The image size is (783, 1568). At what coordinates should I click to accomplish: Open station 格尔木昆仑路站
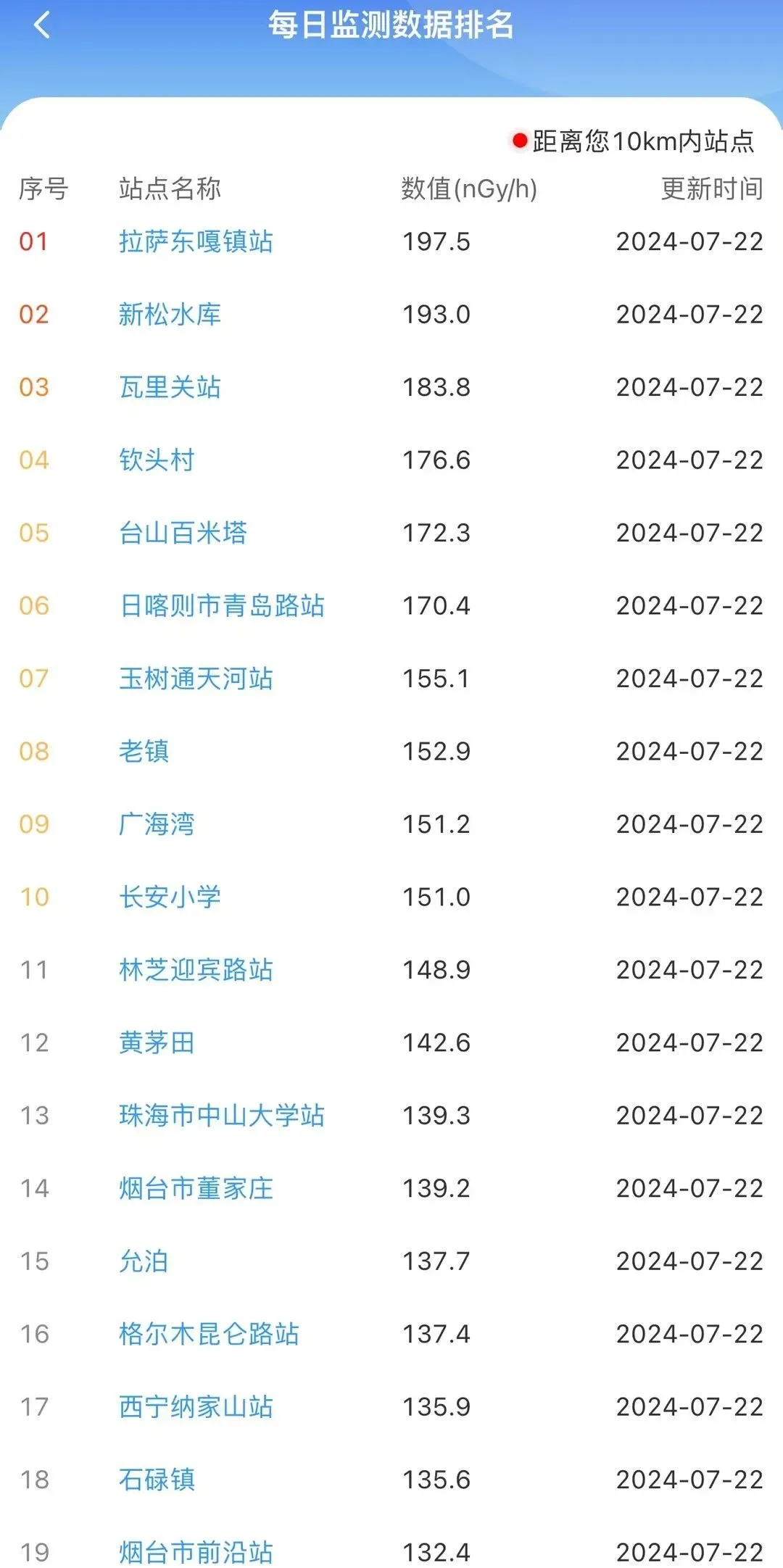209,1334
